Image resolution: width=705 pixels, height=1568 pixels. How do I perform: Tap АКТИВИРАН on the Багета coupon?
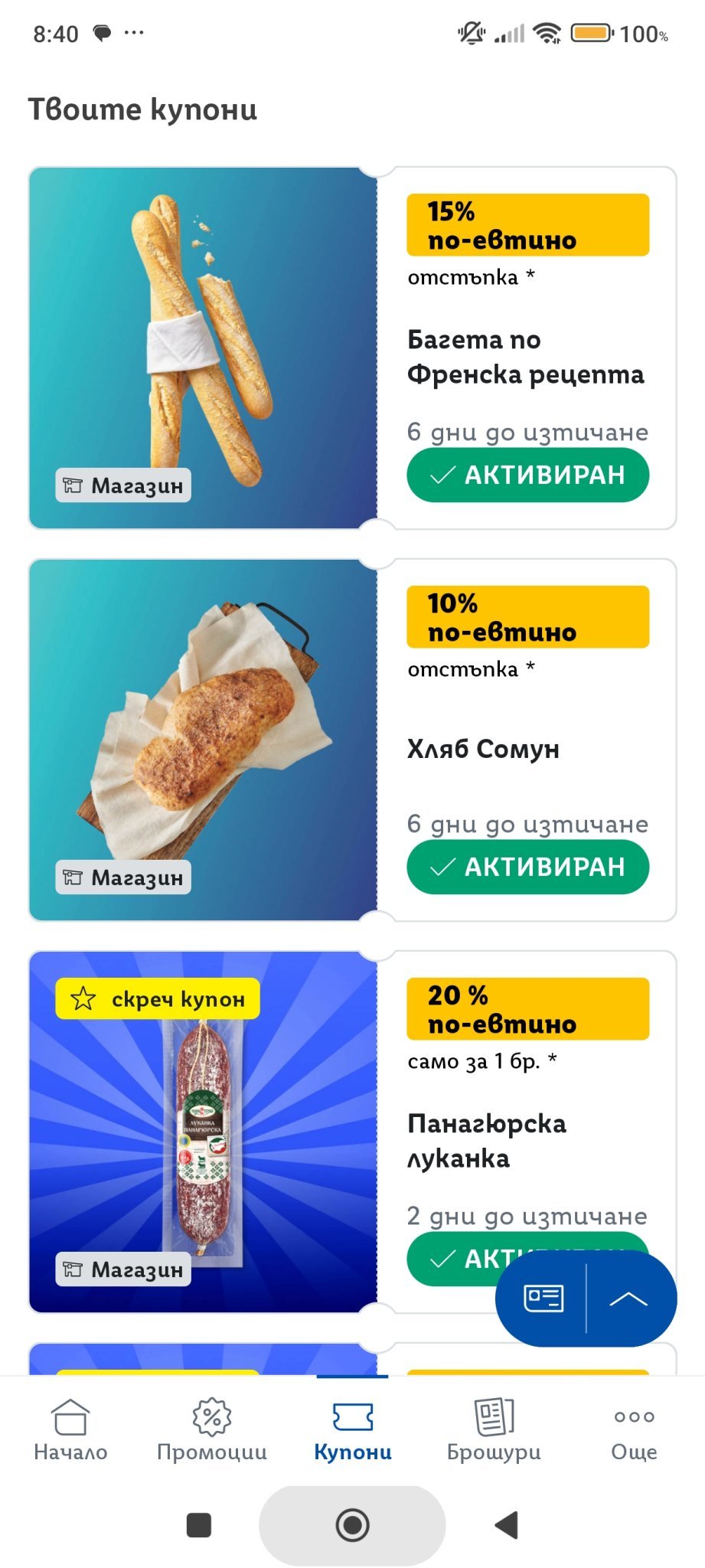(x=527, y=475)
